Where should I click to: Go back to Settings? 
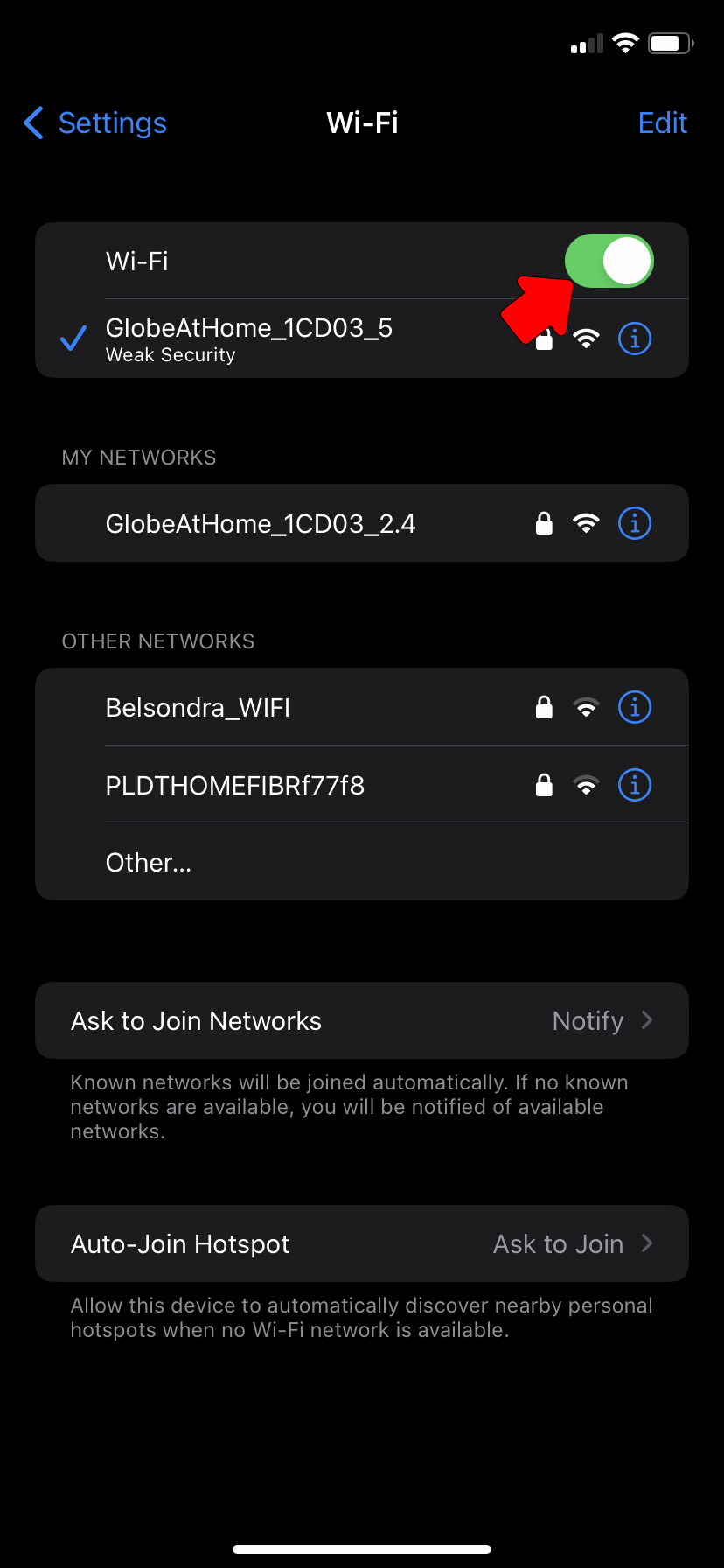95,123
